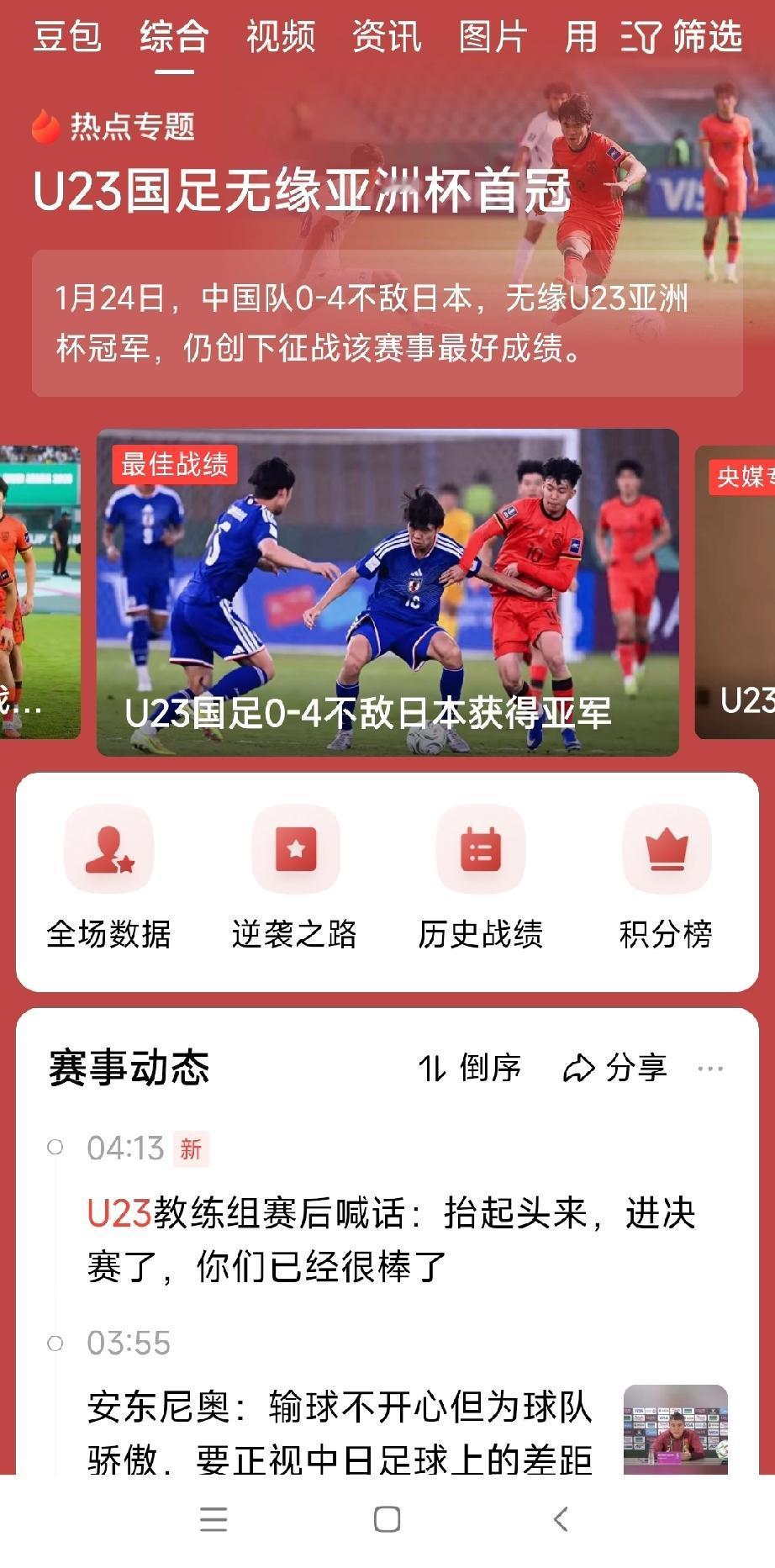Open the 资讯 tab
775x1568 pixels.
coord(387,37)
